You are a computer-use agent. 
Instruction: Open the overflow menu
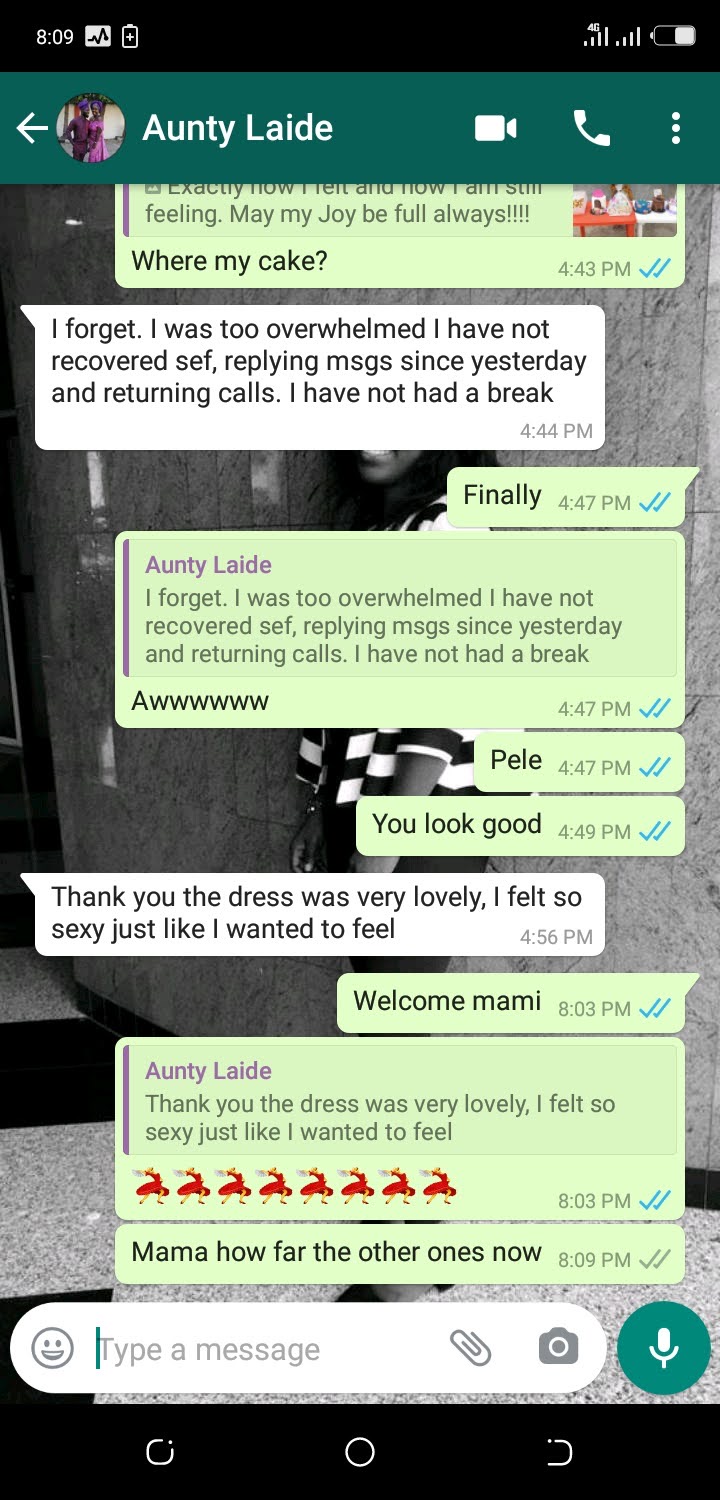coord(676,128)
